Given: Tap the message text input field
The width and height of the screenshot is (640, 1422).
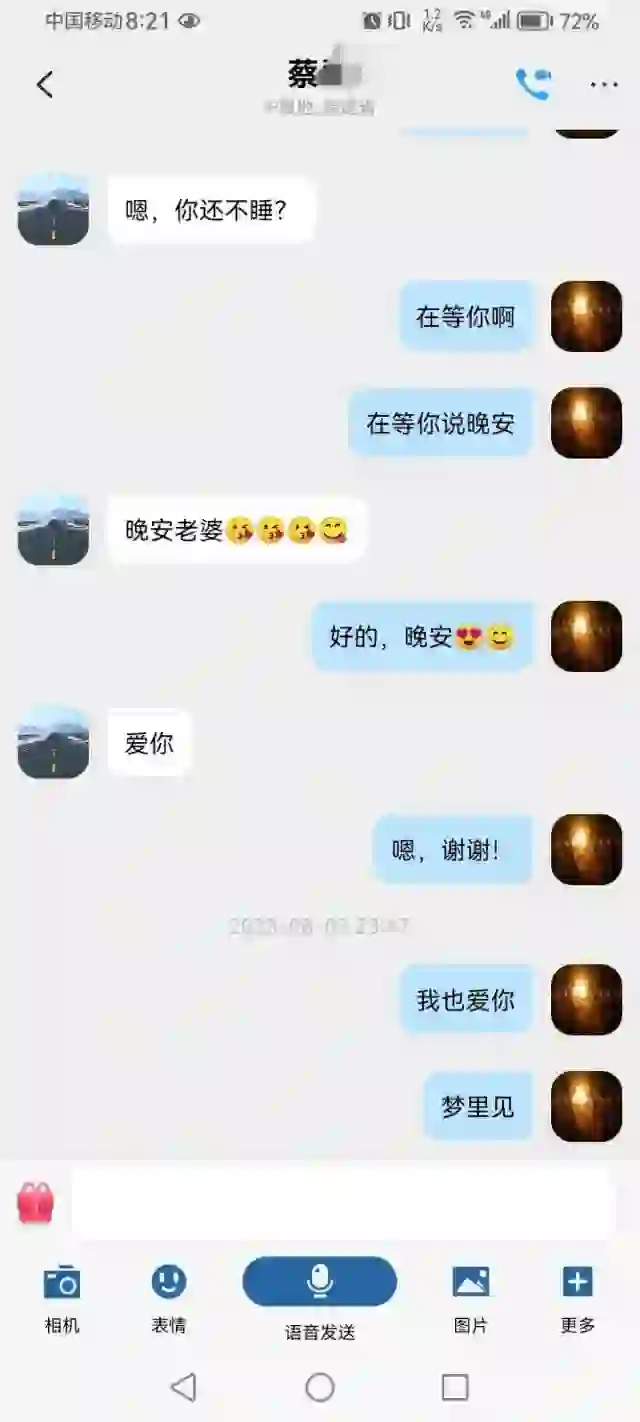Looking at the screenshot, I should pyautogui.click(x=343, y=1203).
